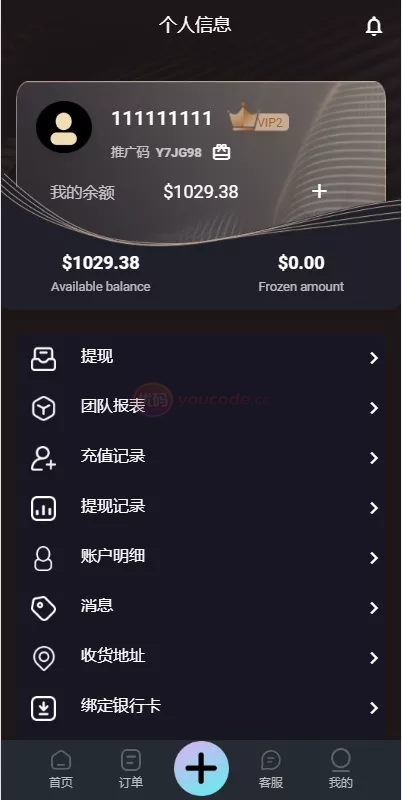The width and height of the screenshot is (402, 800).
Task: View 提现记录 withdrawal records
Action: click(201, 508)
